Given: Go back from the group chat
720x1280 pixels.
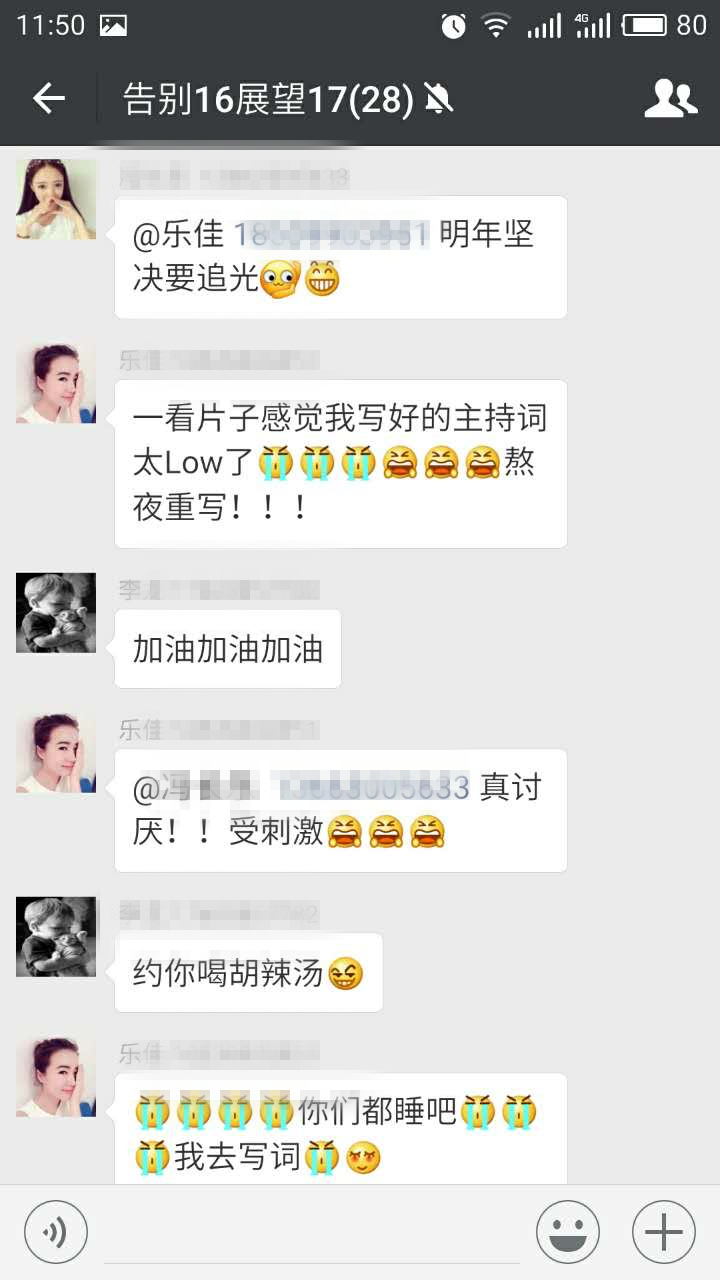Looking at the screenshot, I should [x=48, y=98].
